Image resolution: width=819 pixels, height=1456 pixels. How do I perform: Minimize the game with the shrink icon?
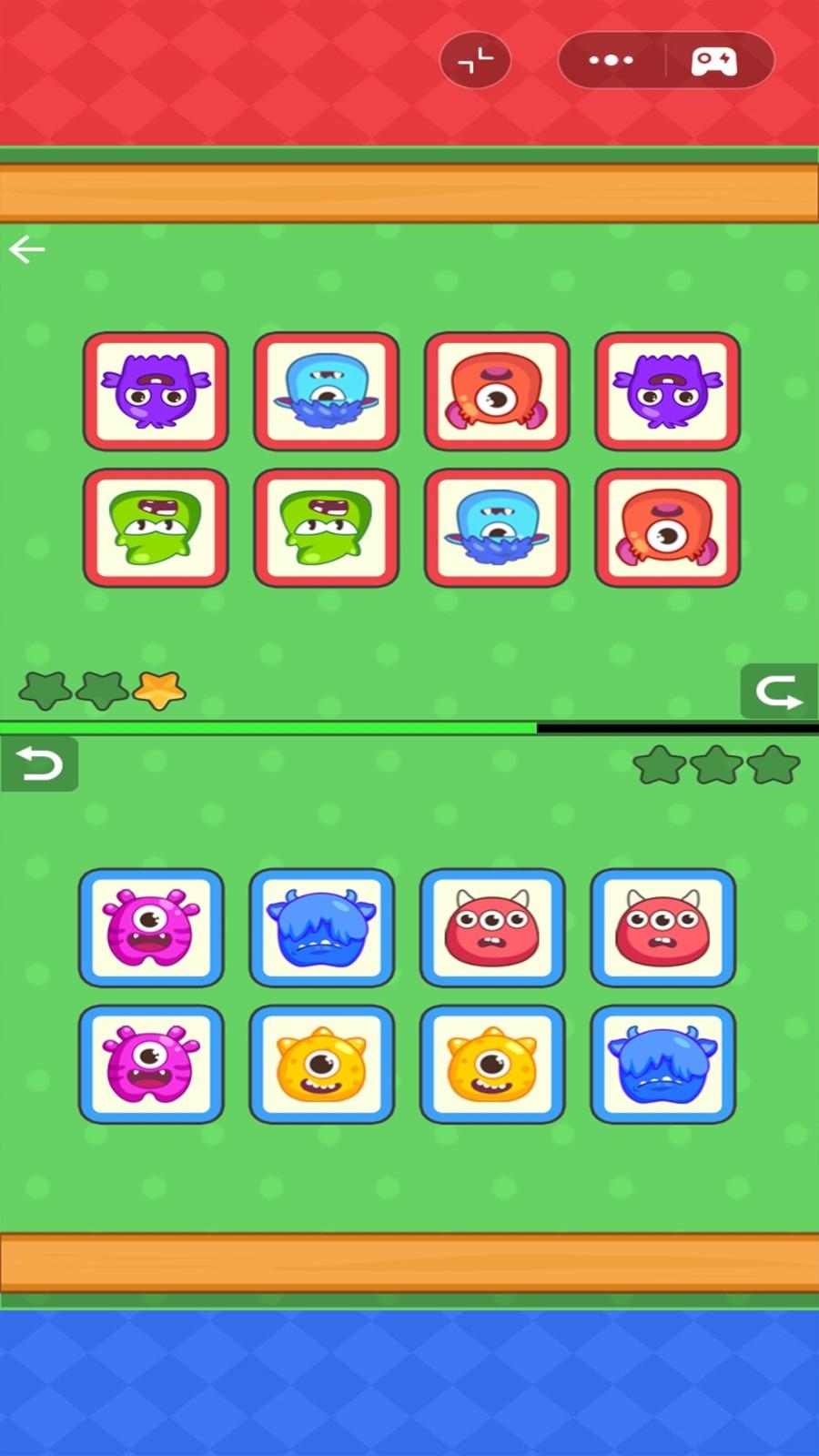click(x=475, y=61)
